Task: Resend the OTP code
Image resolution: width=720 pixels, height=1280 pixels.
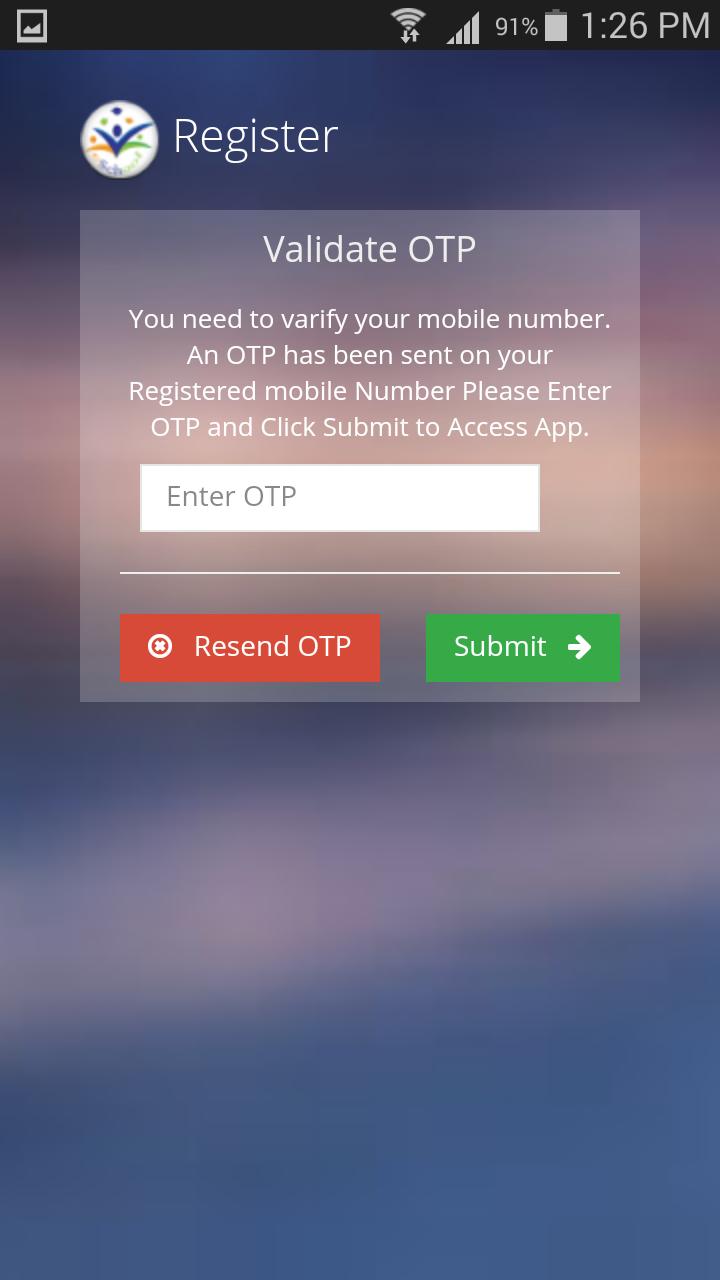Action: pyautogui.click(x=250, y=647)
